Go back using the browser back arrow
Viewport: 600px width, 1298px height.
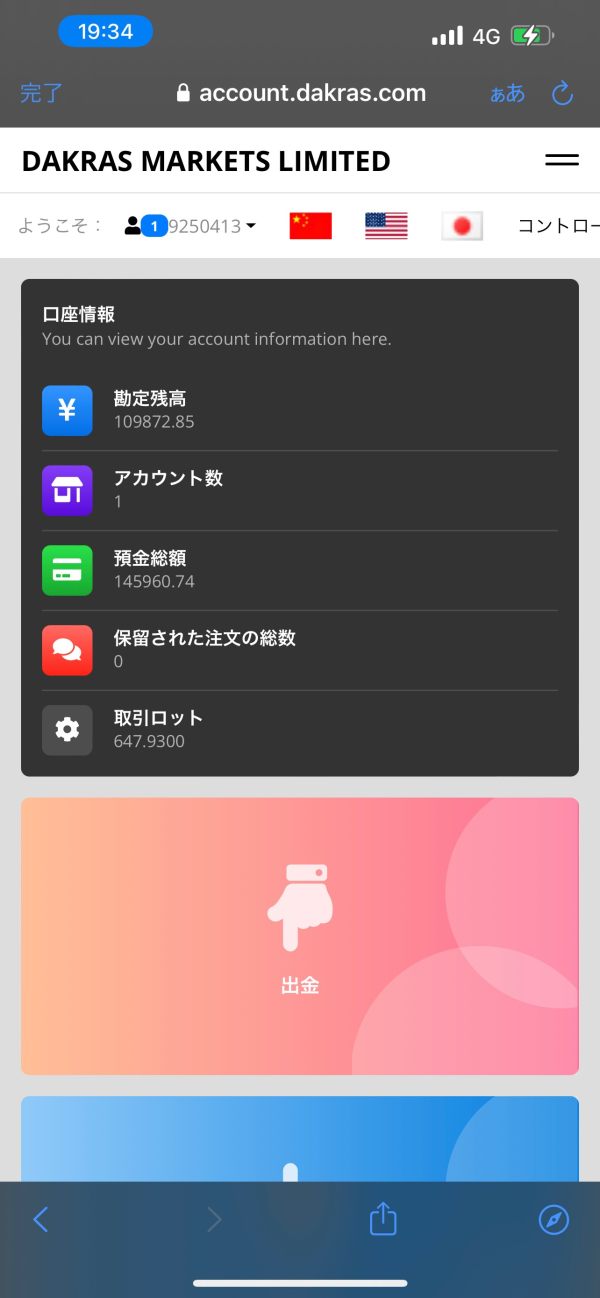click(x=41, y=1219)
